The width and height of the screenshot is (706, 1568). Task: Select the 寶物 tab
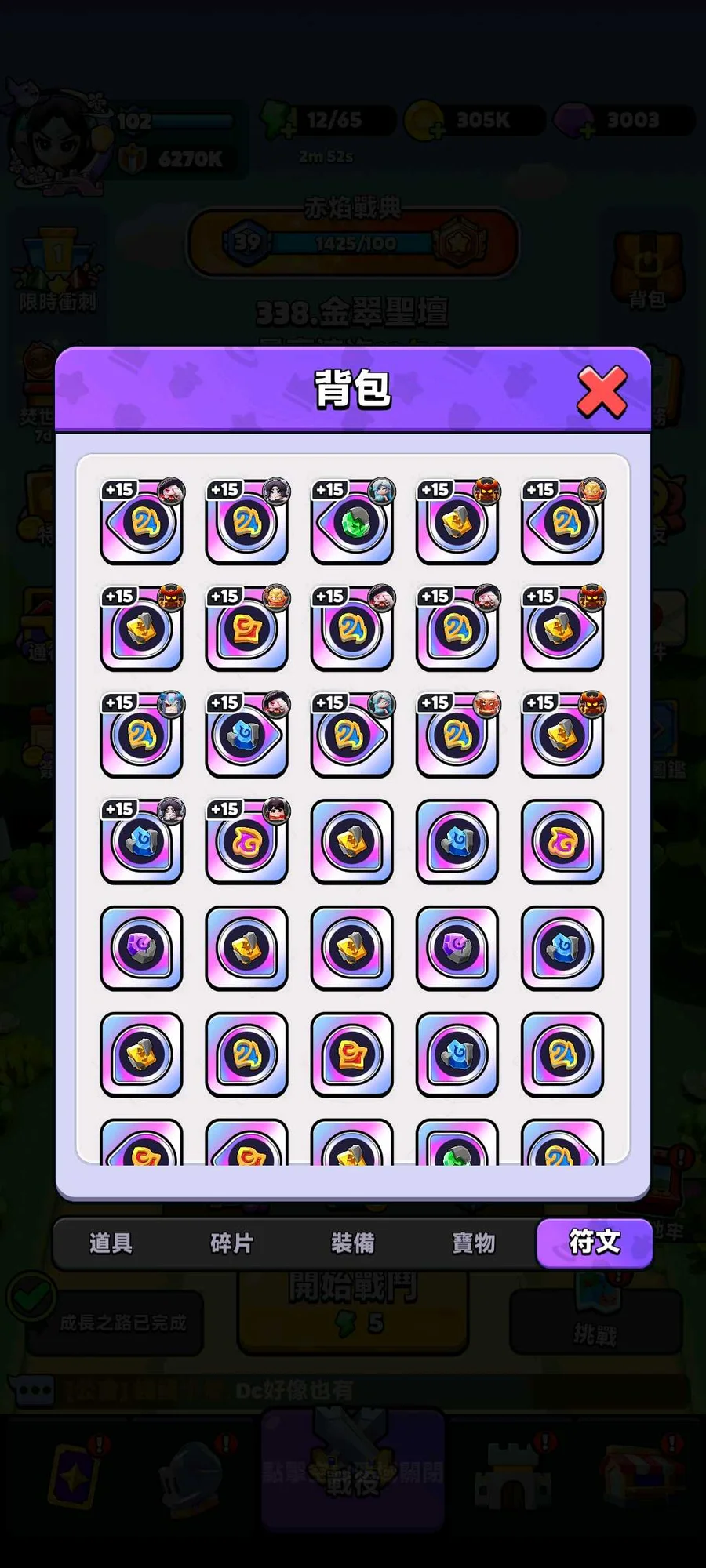tap(473, 1243)
